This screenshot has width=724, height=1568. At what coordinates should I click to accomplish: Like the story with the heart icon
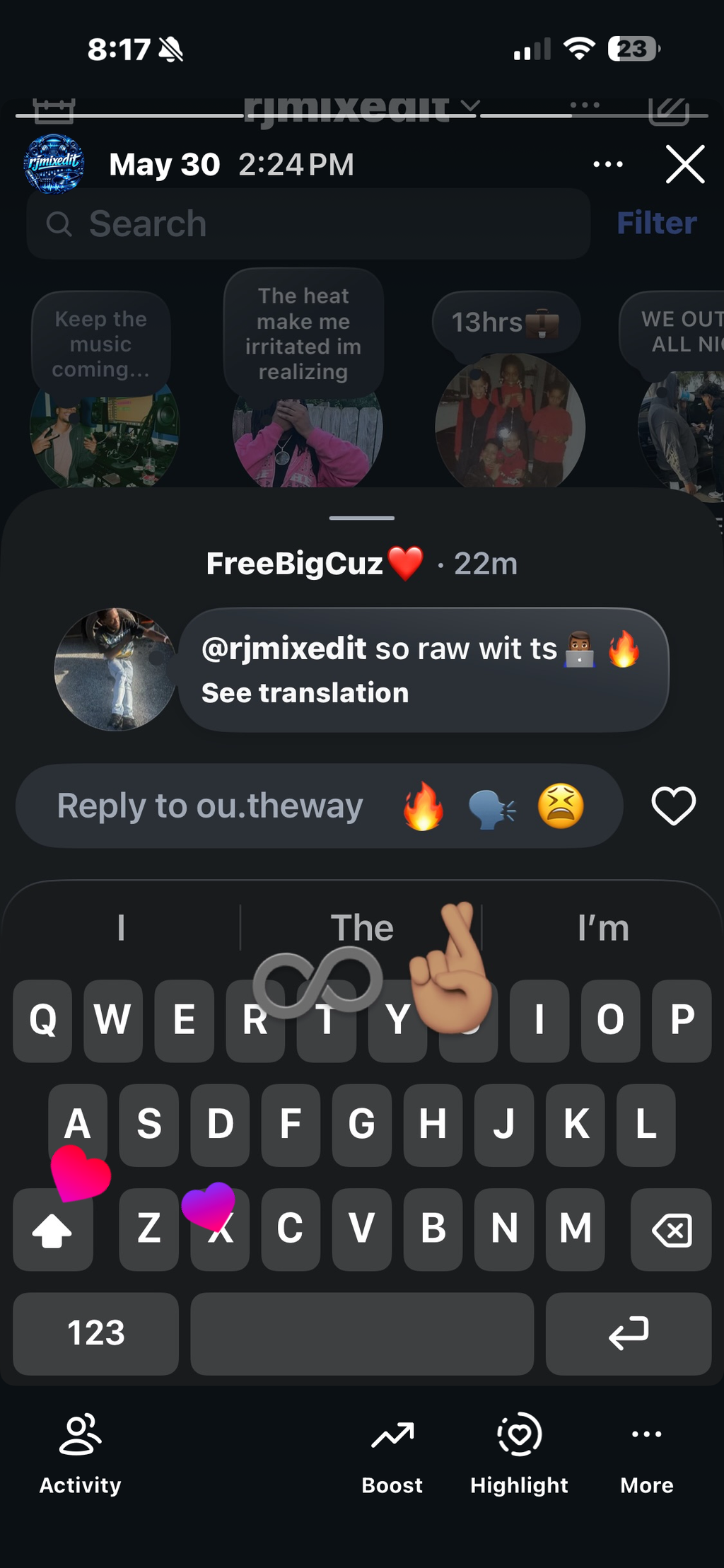pyautogui.click(x=673, y=806)
